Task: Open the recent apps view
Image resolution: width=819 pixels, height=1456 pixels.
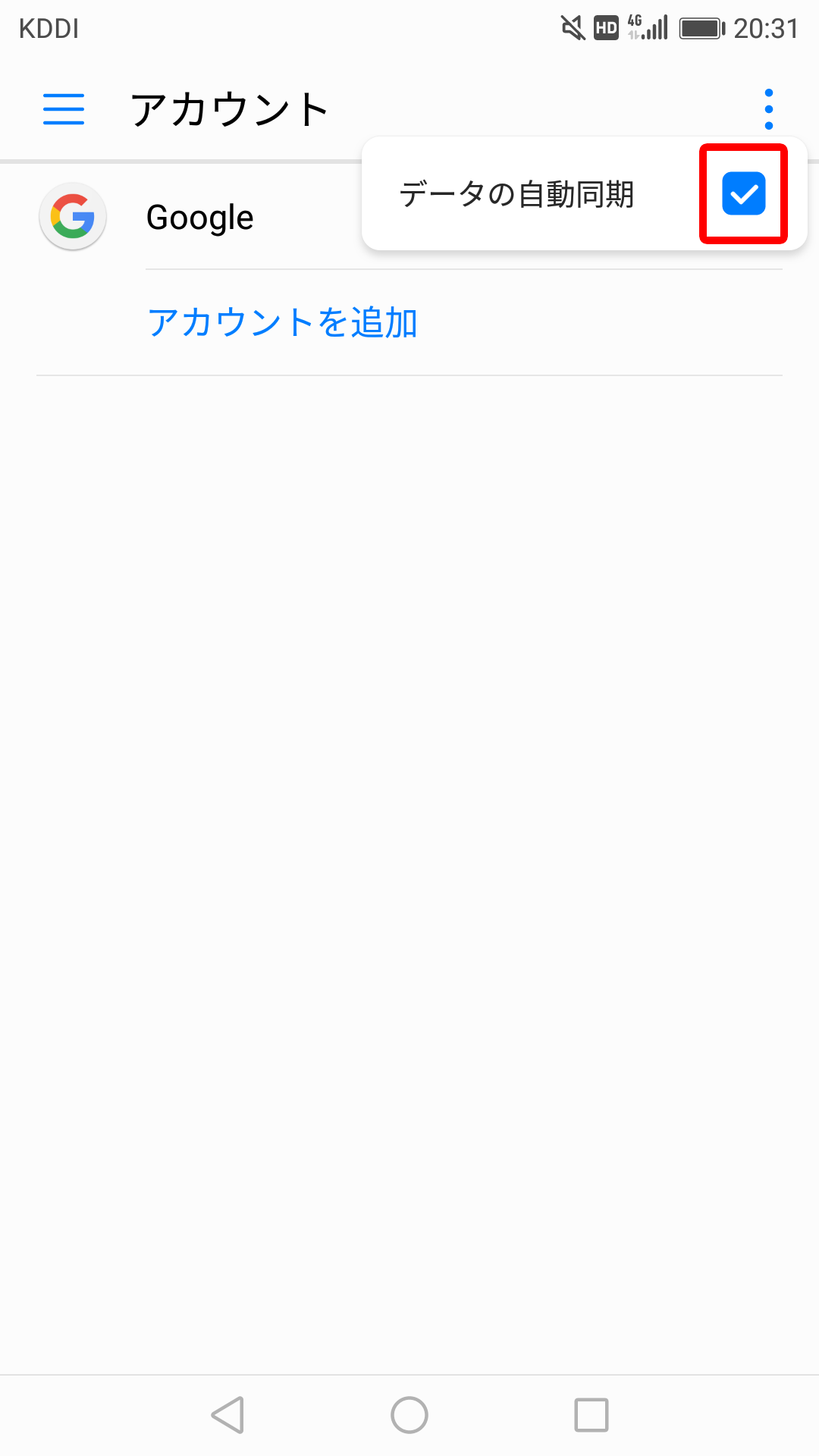Action: tap(591, 1415)
